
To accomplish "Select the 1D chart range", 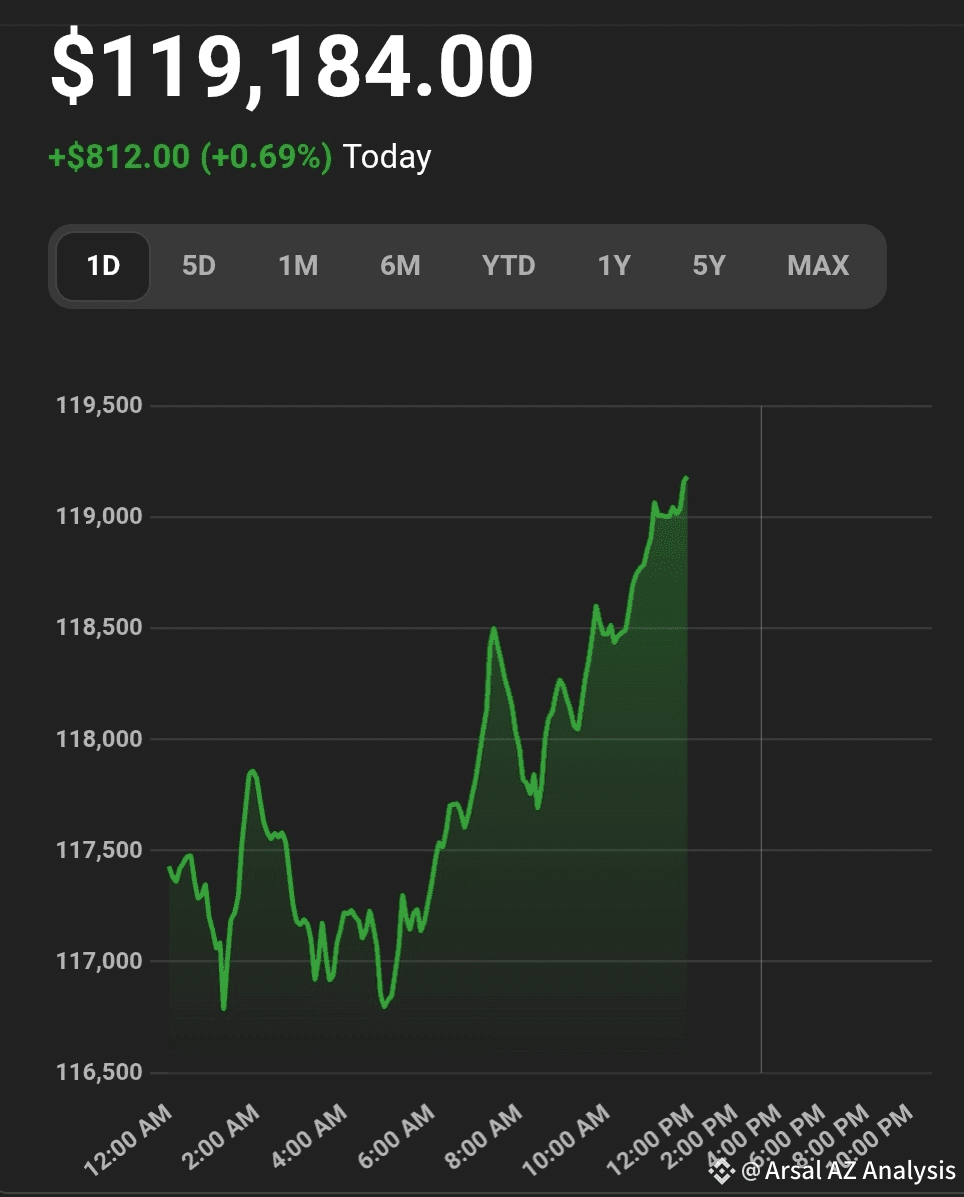I will (x=103, y=266).
